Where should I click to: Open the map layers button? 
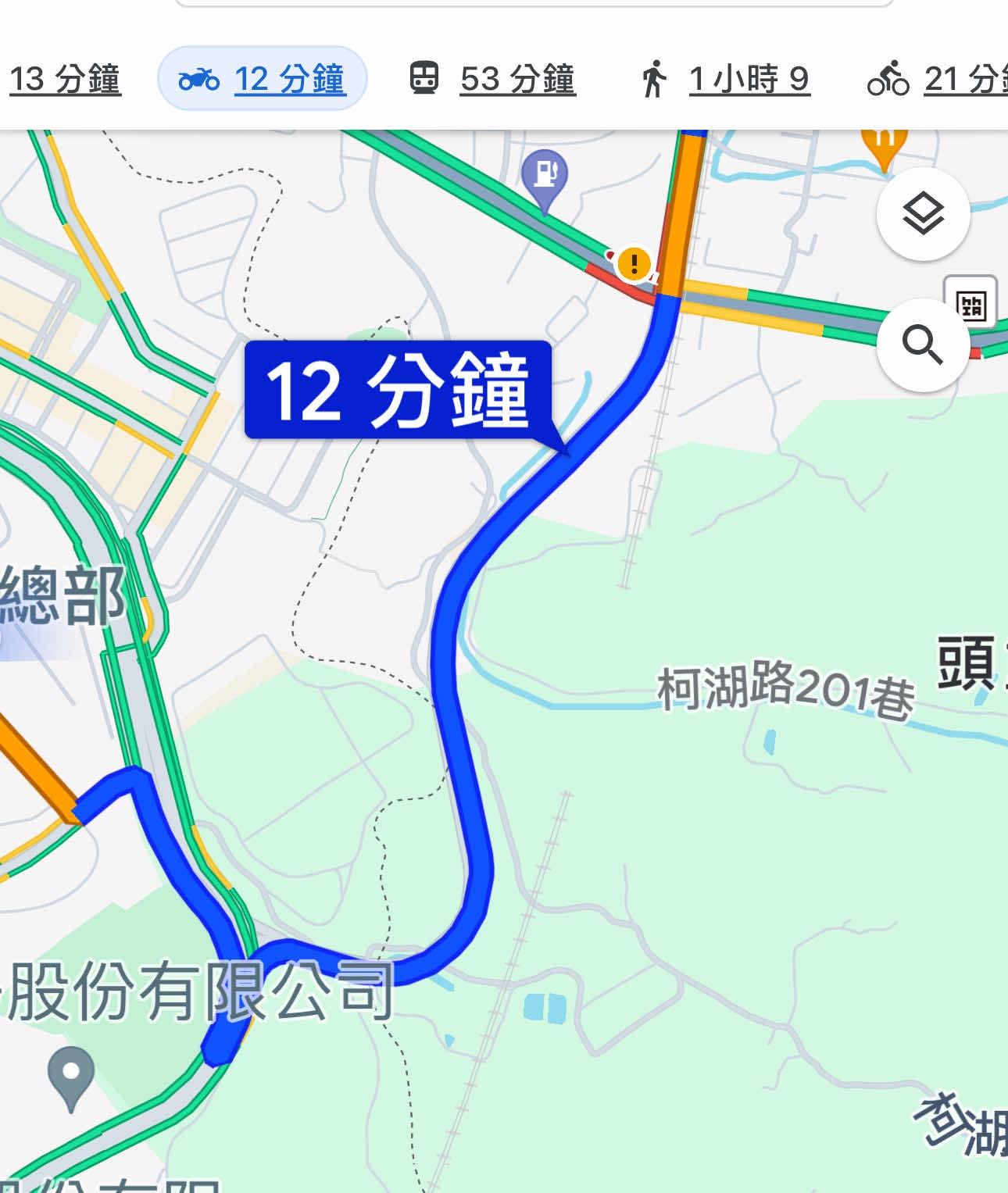pos(923,213)
